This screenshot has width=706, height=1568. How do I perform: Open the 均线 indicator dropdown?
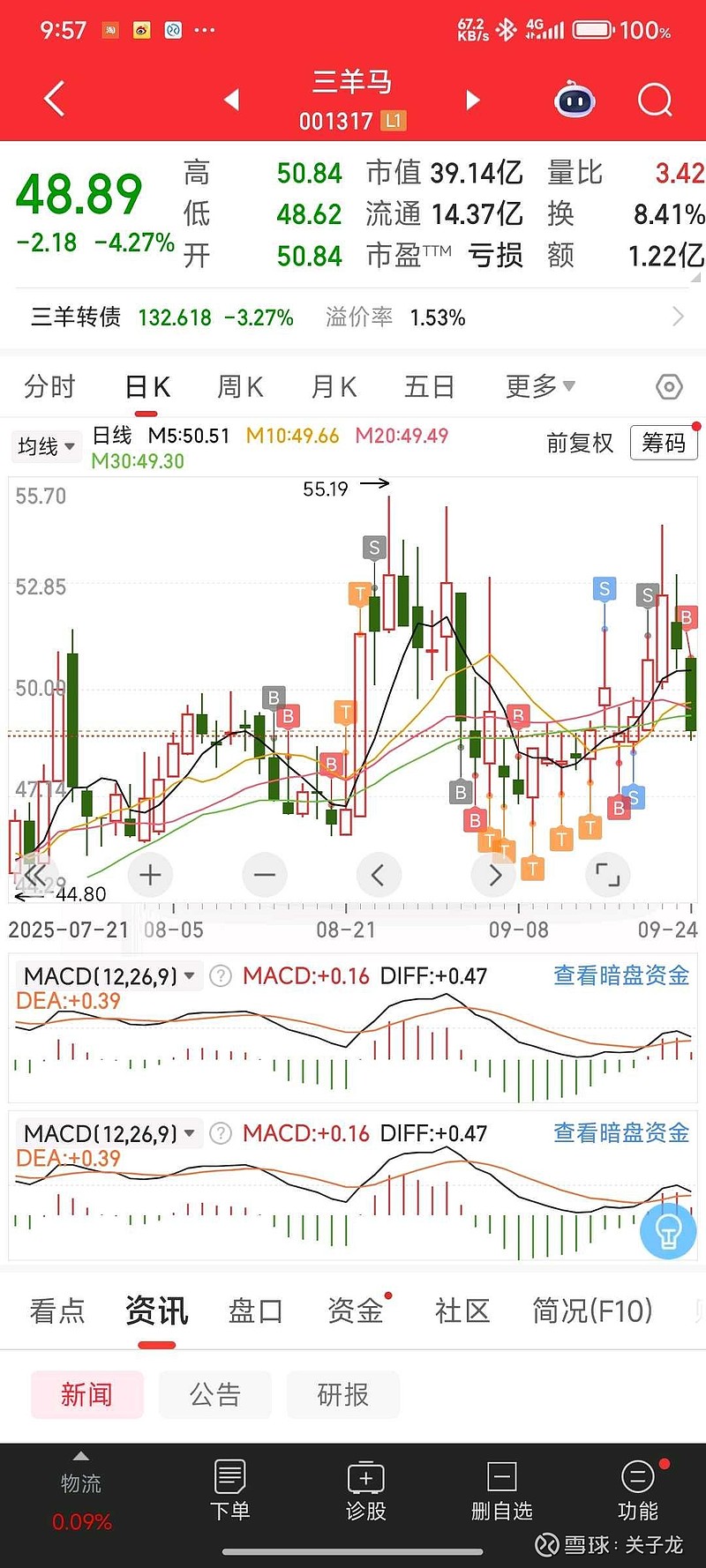tap(46, 446)
